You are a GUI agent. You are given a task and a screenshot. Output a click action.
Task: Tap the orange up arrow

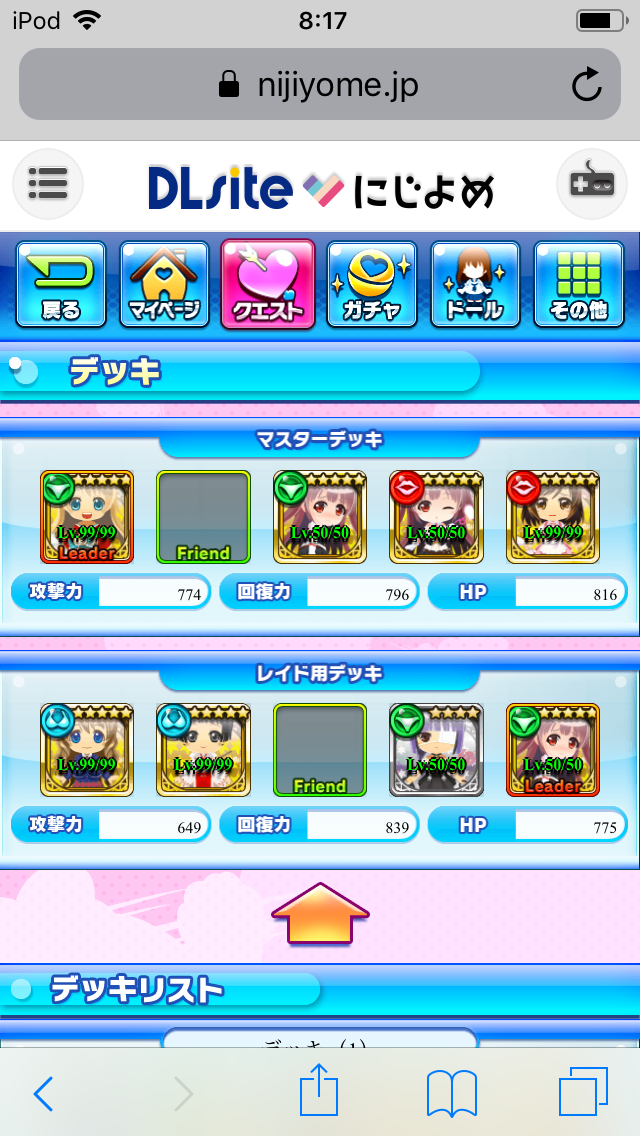pyautogui.click(x=320, y=913)
